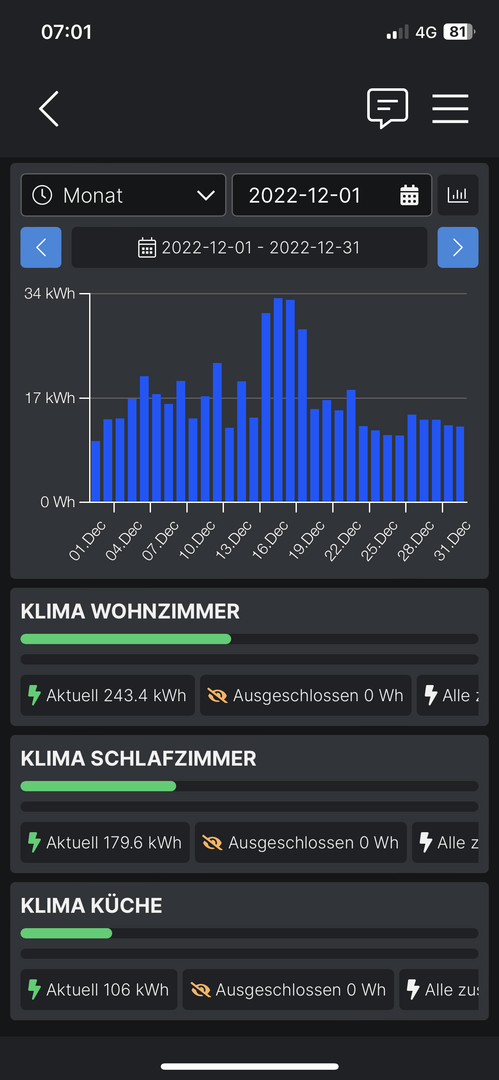
Task: Go back using the top-left arrow
Action: (49, 108)
